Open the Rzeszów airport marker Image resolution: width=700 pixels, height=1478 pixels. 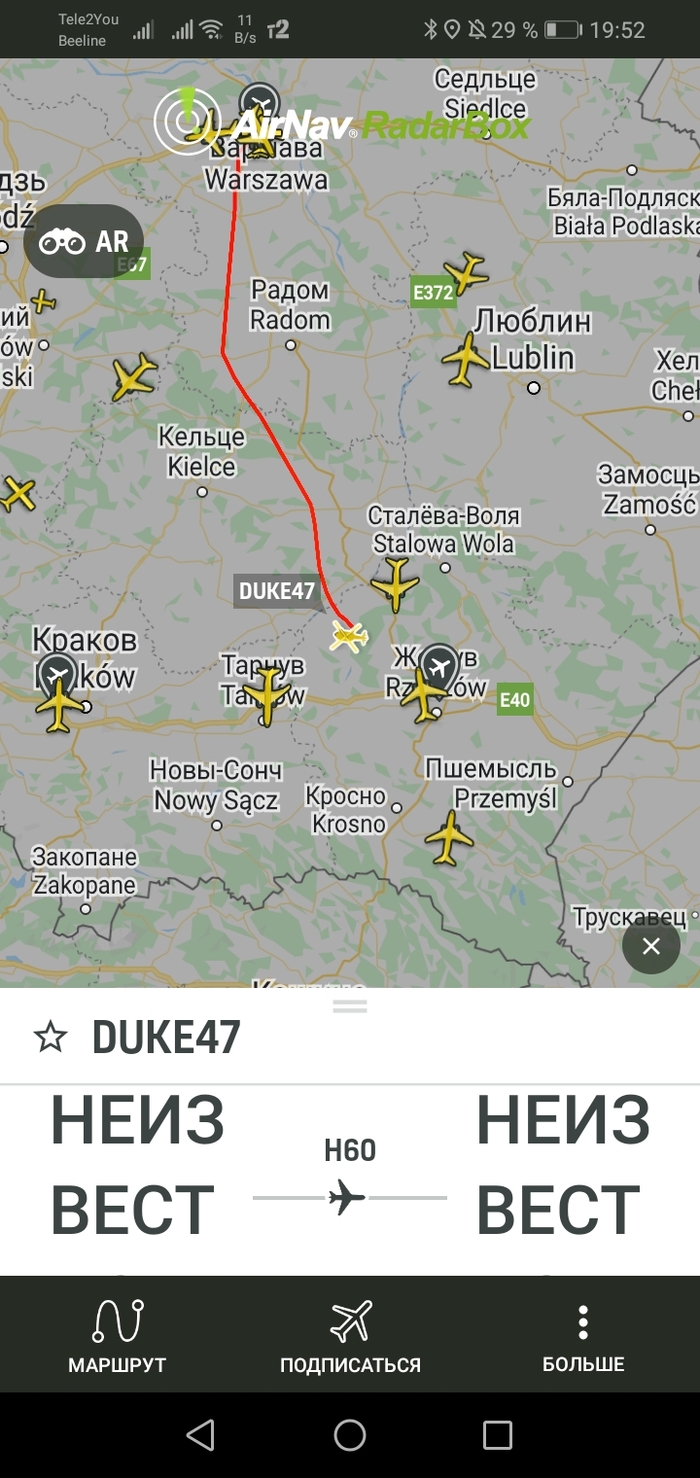pos(438,664)
